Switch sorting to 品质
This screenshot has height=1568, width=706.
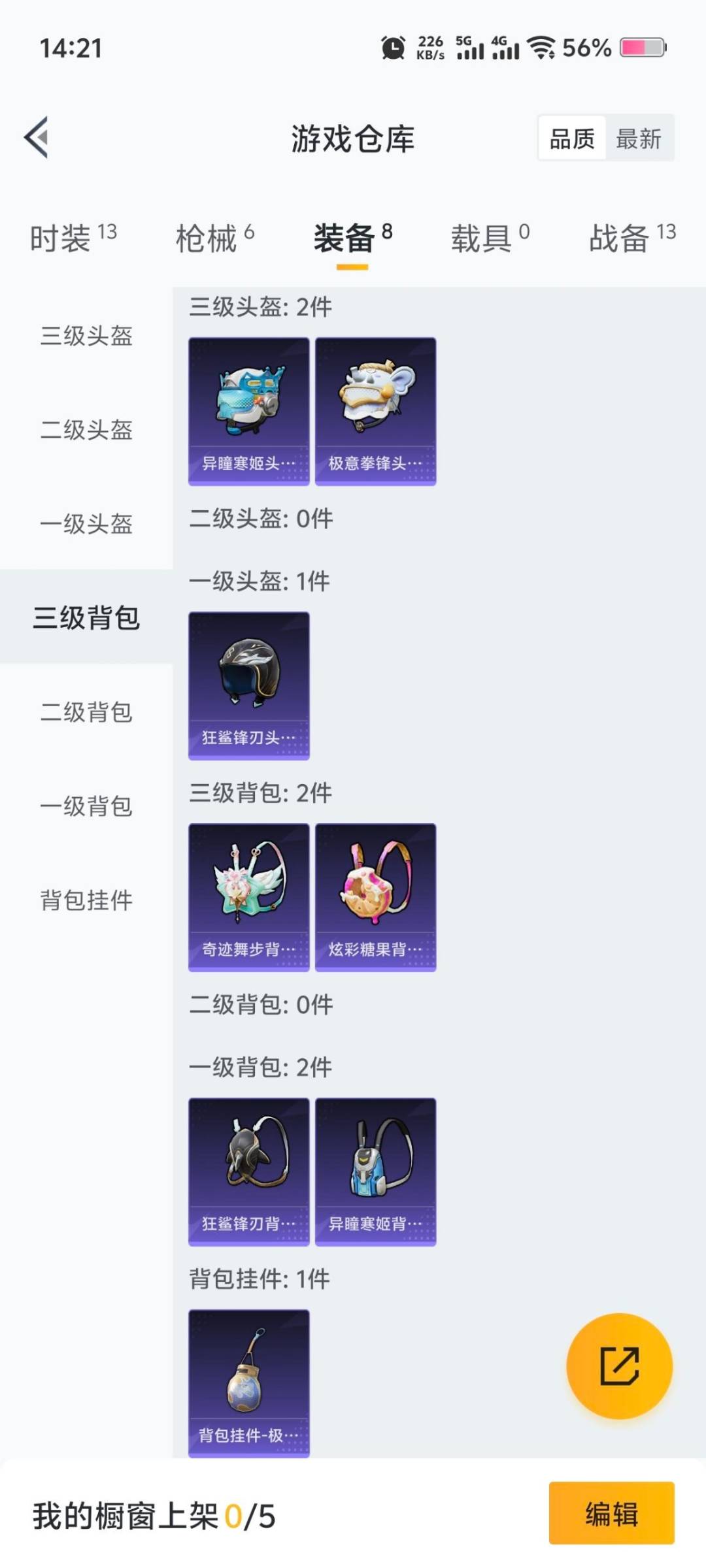coord(572,138)
